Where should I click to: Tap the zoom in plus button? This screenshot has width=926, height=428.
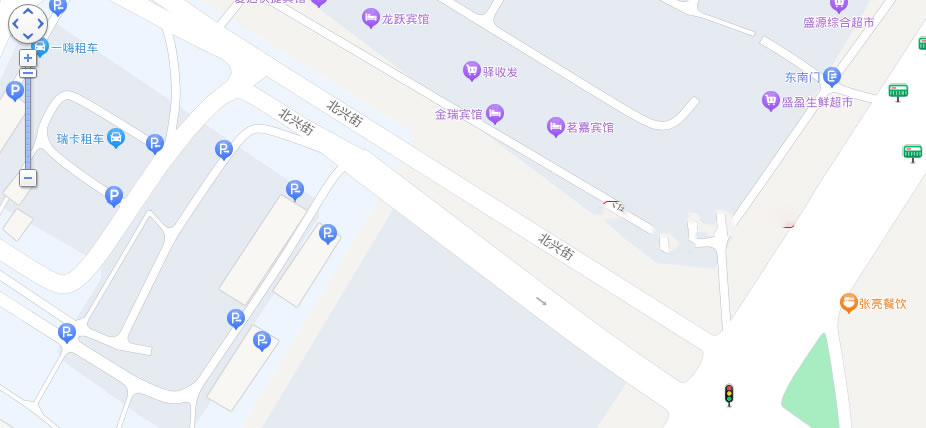tap(28, 58)
